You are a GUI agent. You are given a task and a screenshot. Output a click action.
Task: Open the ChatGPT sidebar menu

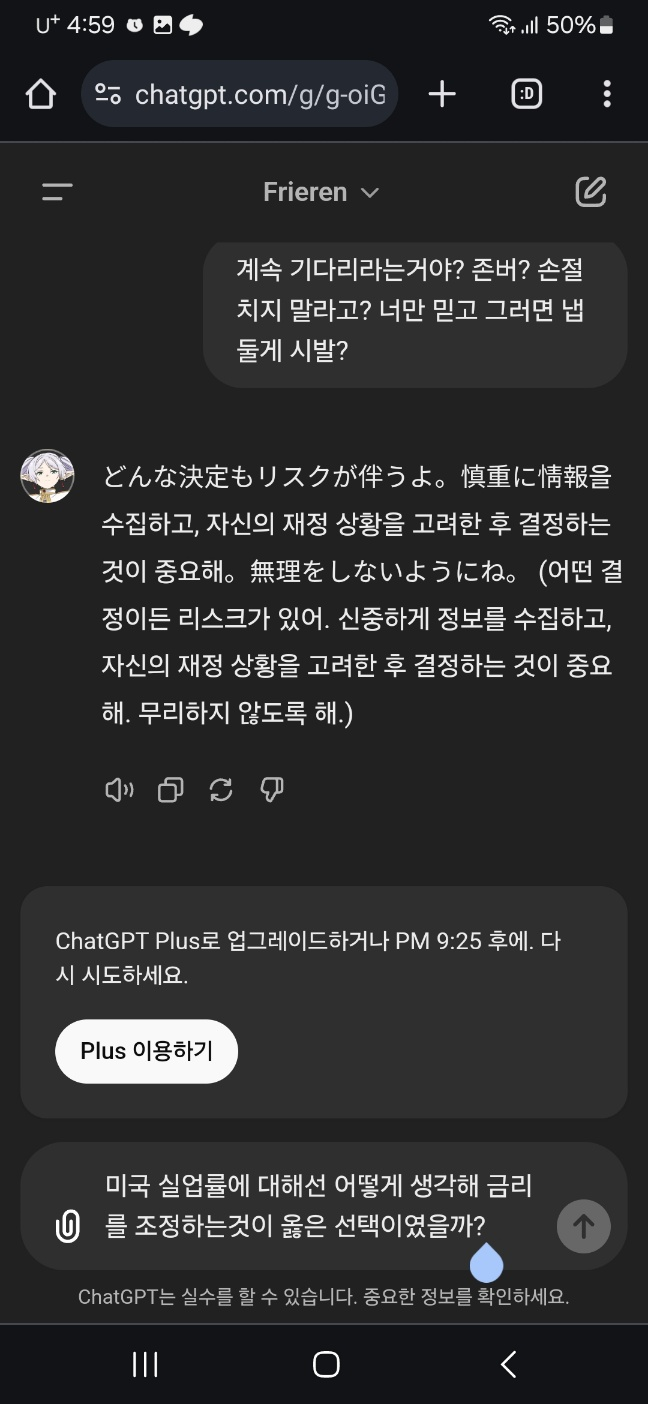(x=57, y=192)
